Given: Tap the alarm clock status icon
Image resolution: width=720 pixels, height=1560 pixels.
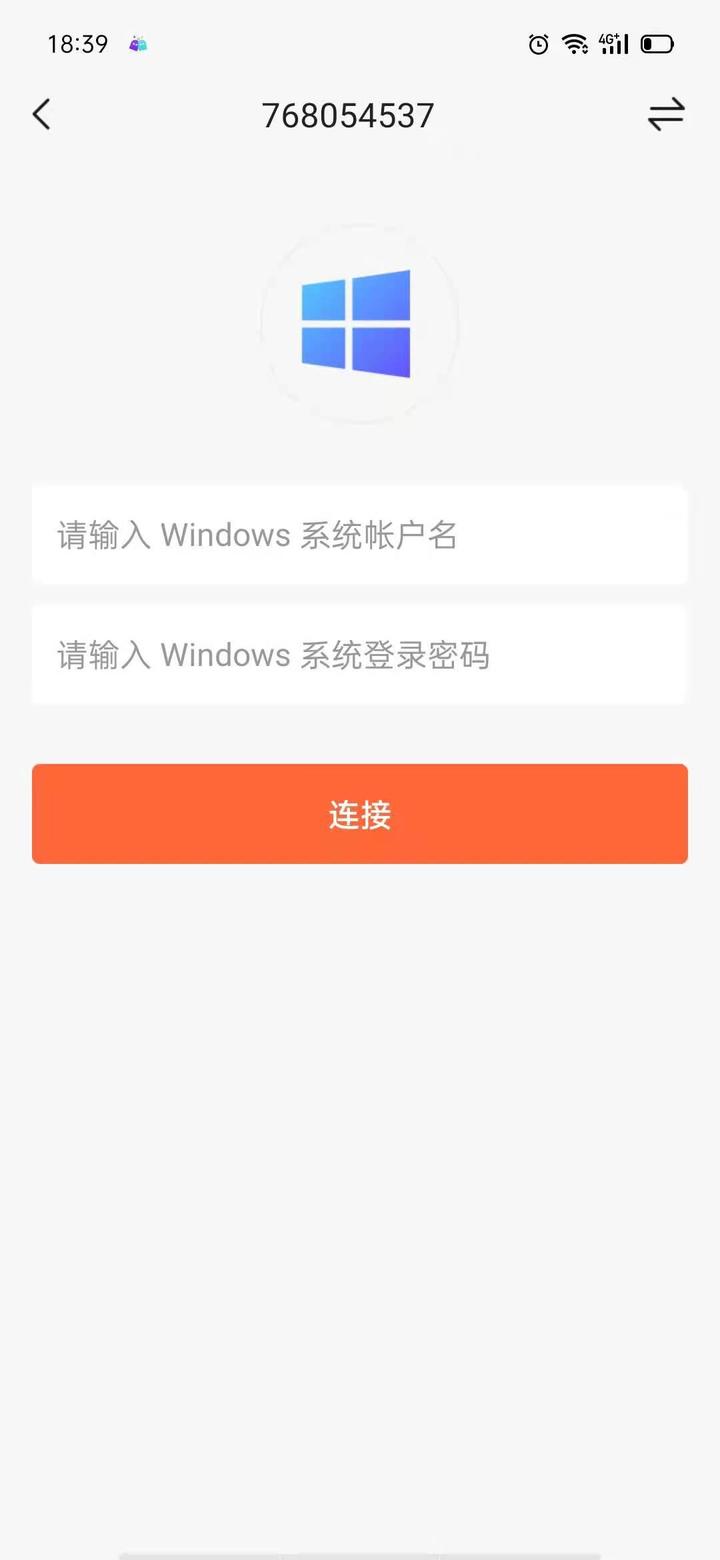Looking at the screenshot, I should [x=537, y=43].
